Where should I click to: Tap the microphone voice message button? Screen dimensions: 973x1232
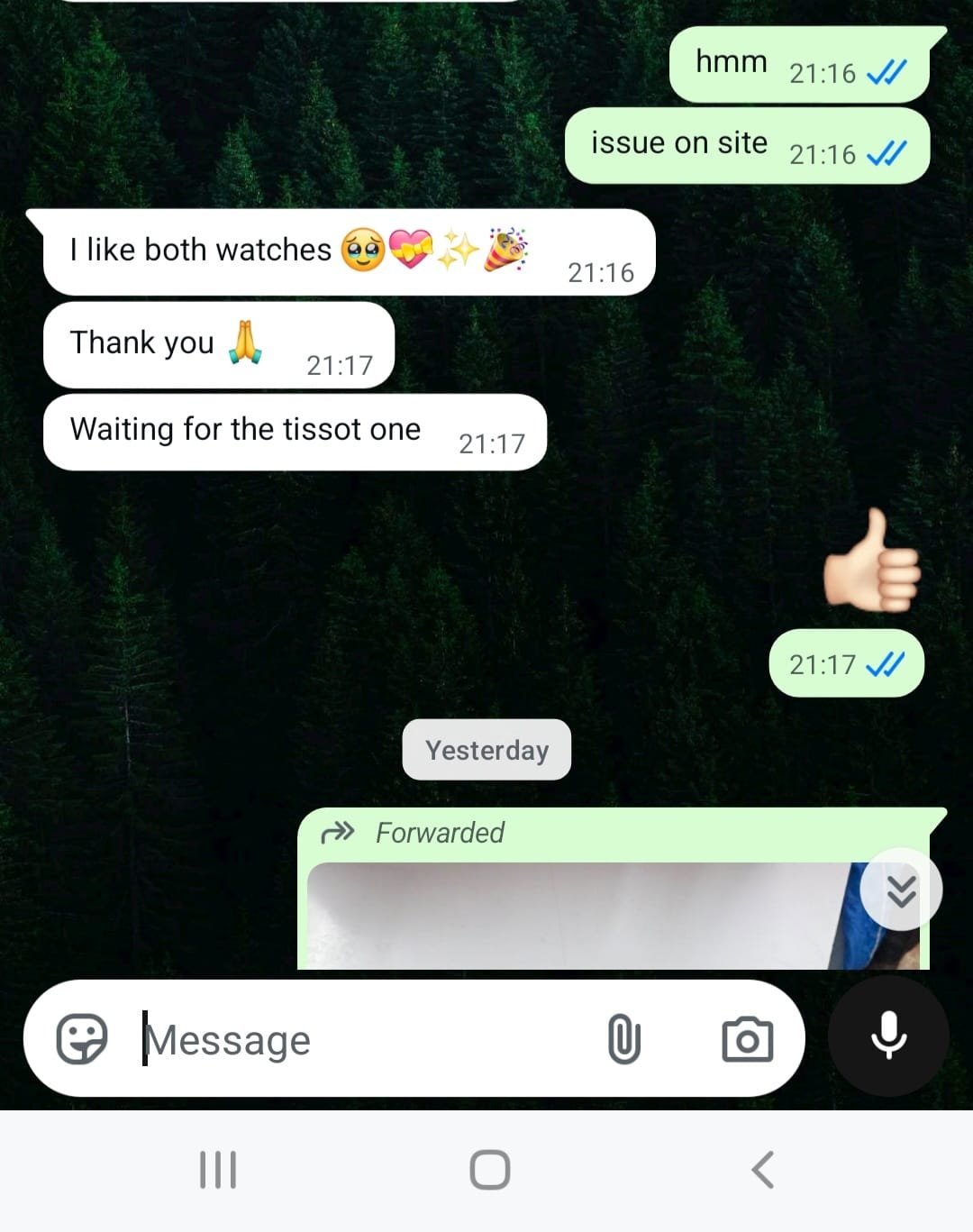[x=888, y=1036]
